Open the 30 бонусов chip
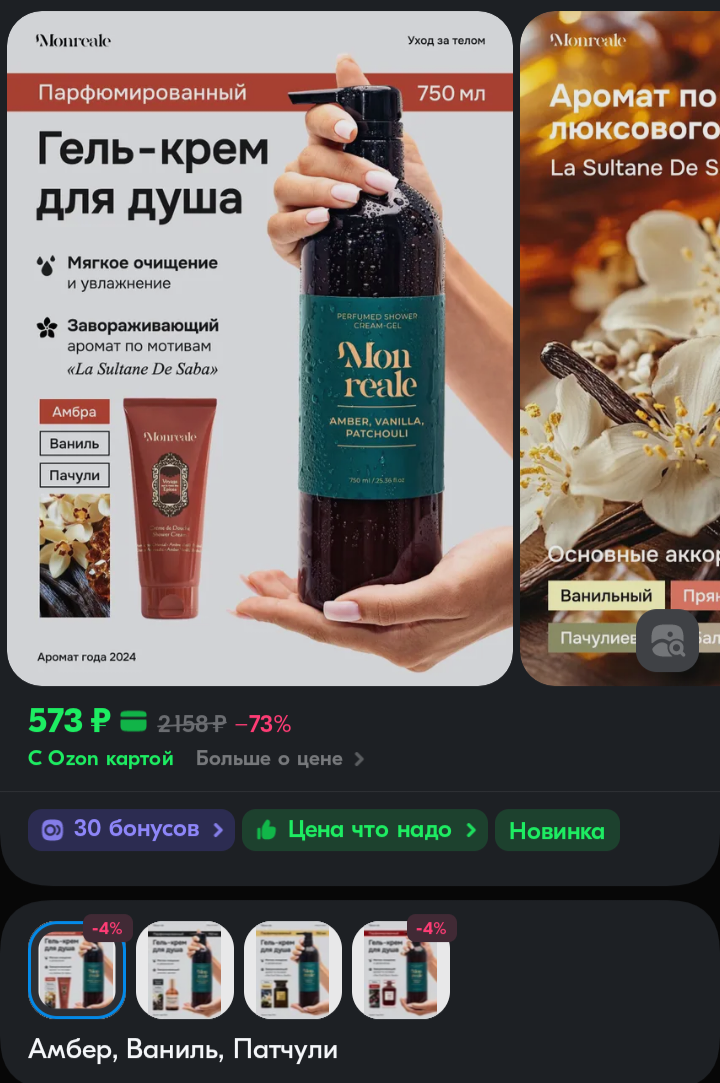Viewport: 720px width, 1083px height. tap(132, 830)
